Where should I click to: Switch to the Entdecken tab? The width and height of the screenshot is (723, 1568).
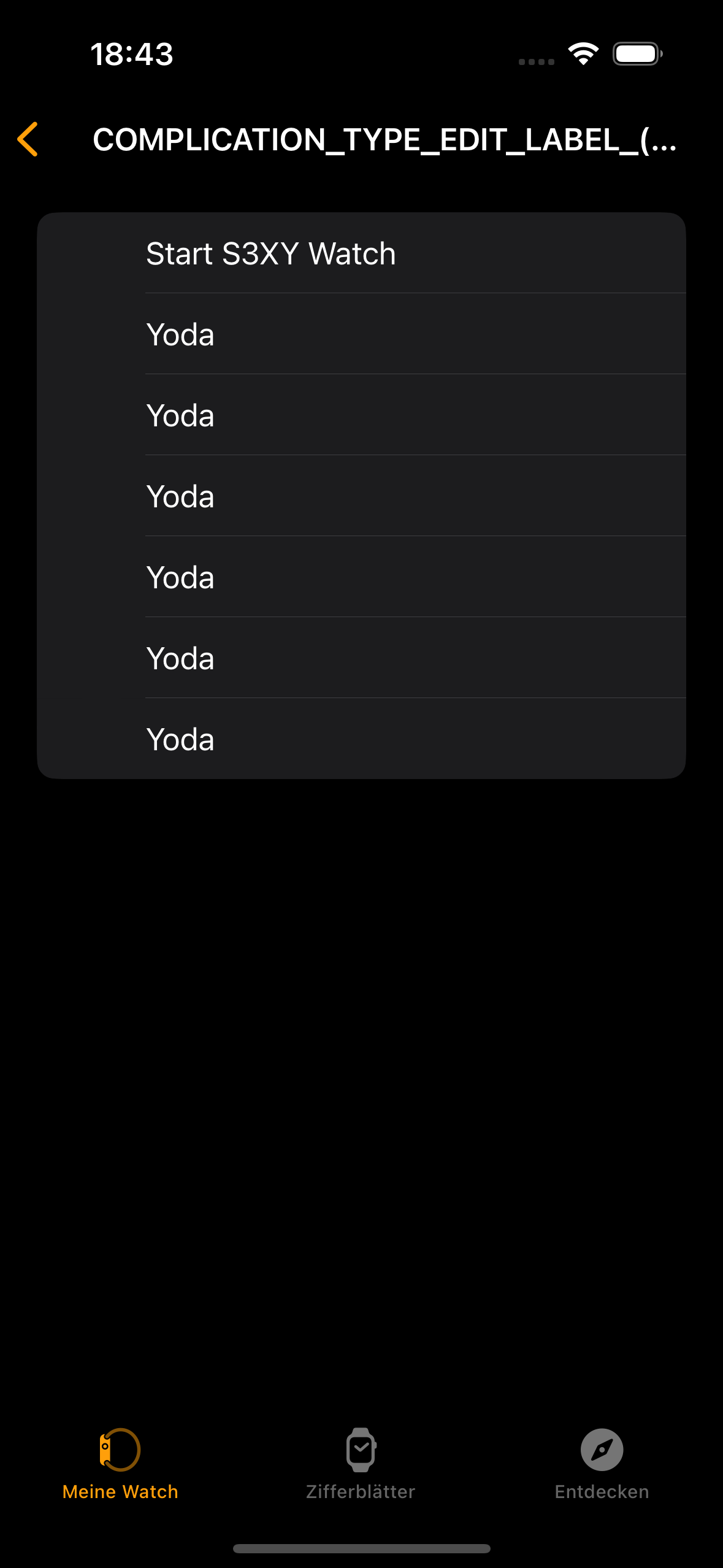pyautogui.click(x=602, y=1463)
